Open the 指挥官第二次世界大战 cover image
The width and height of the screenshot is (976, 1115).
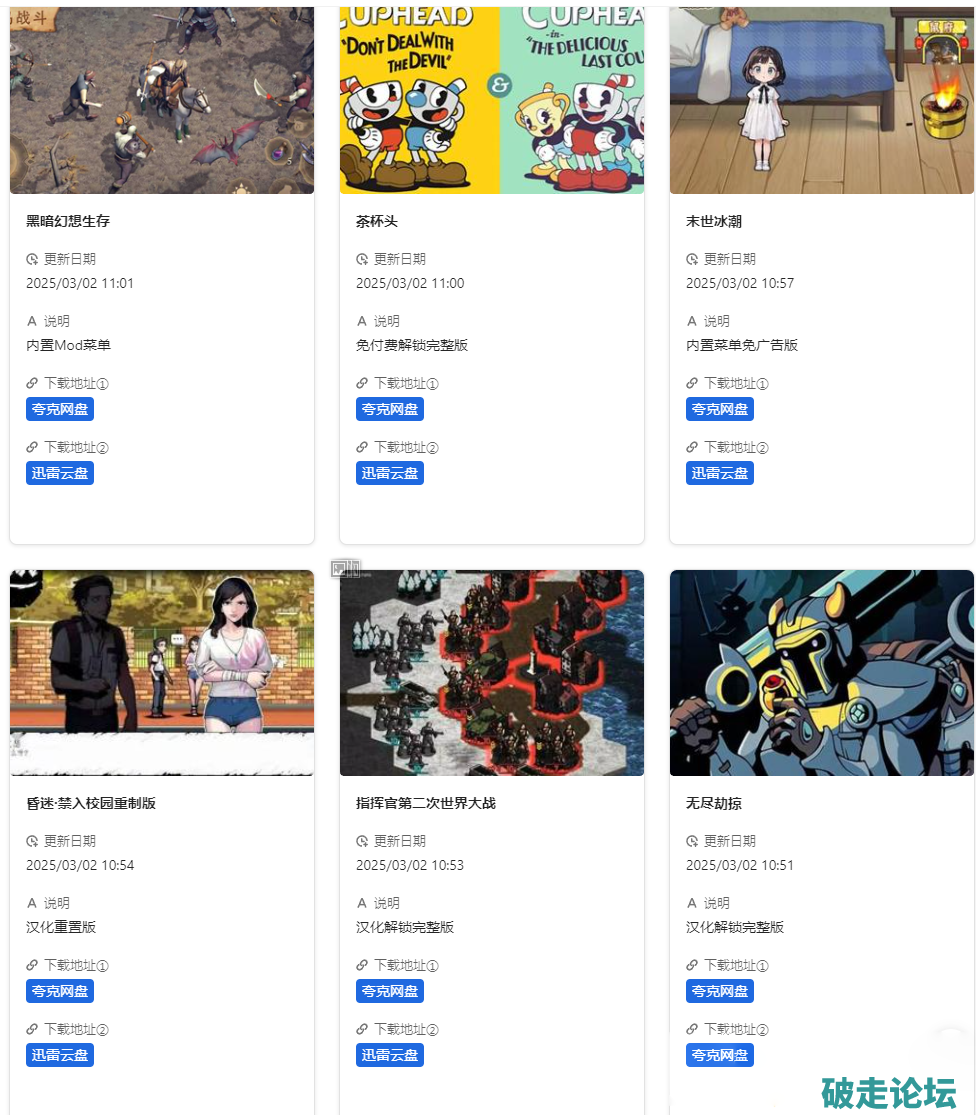pos(492,673)
